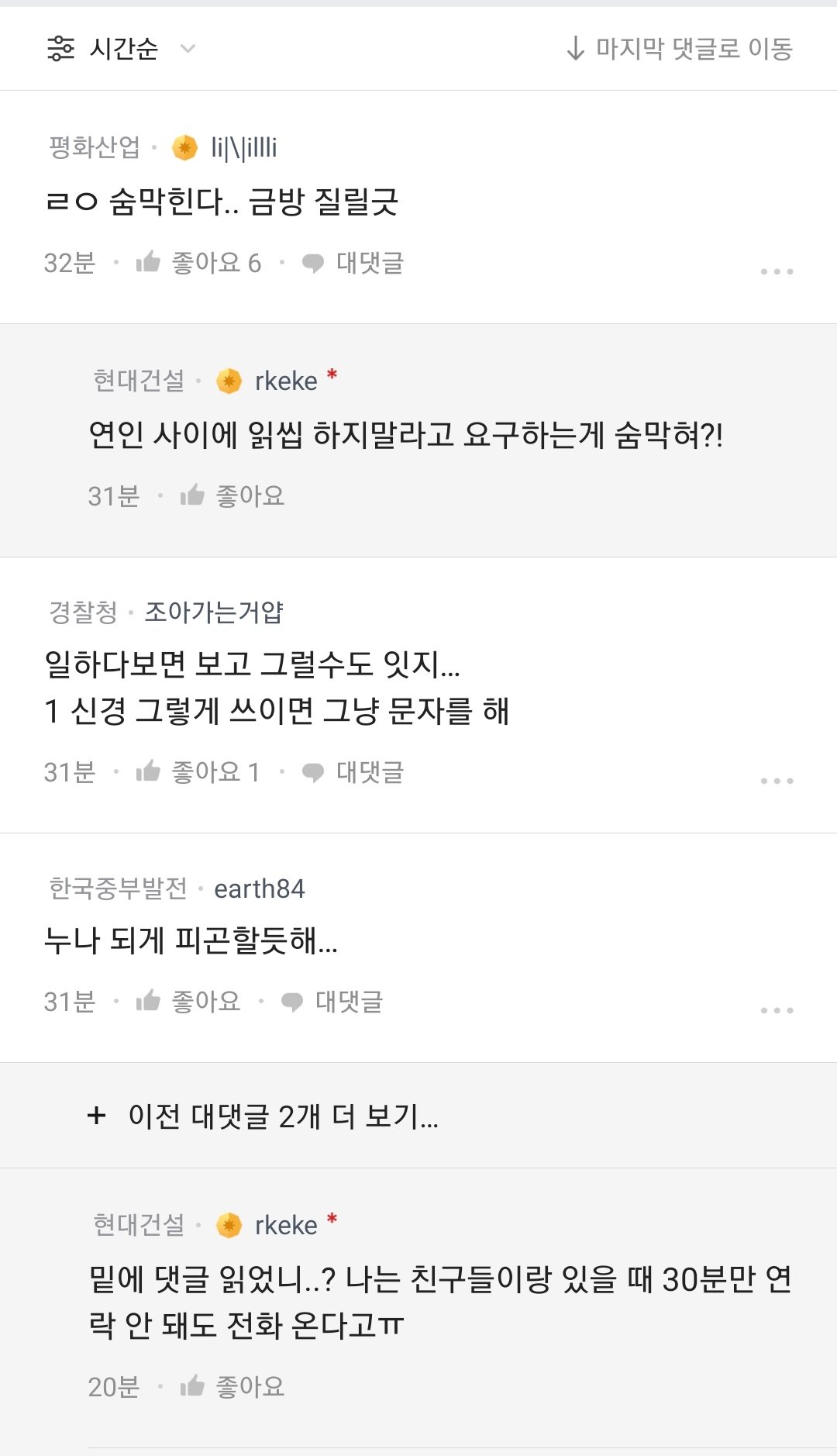
Task: Open the 시간순 sort dropdown
Action: click(x=122, y=49)
